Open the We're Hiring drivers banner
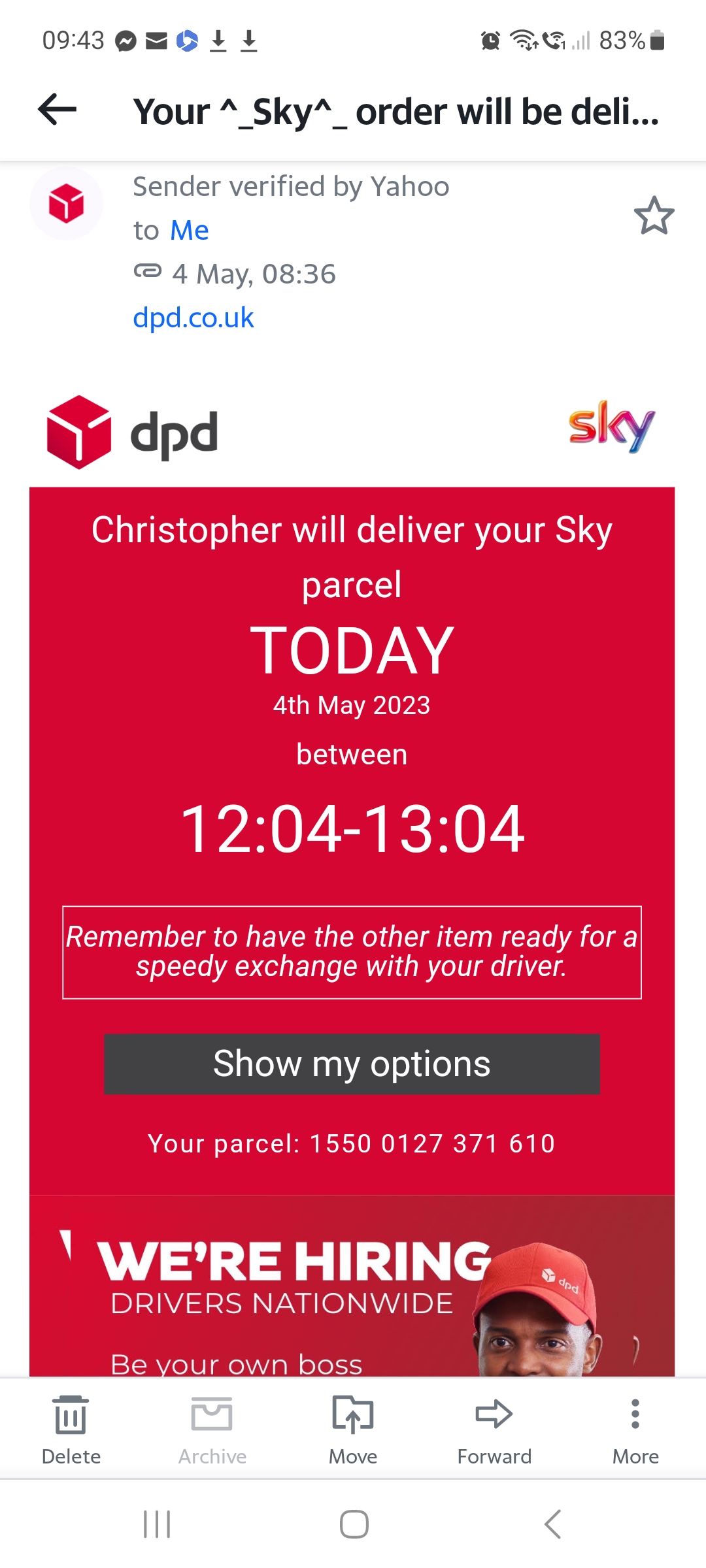 point(352,1287)
